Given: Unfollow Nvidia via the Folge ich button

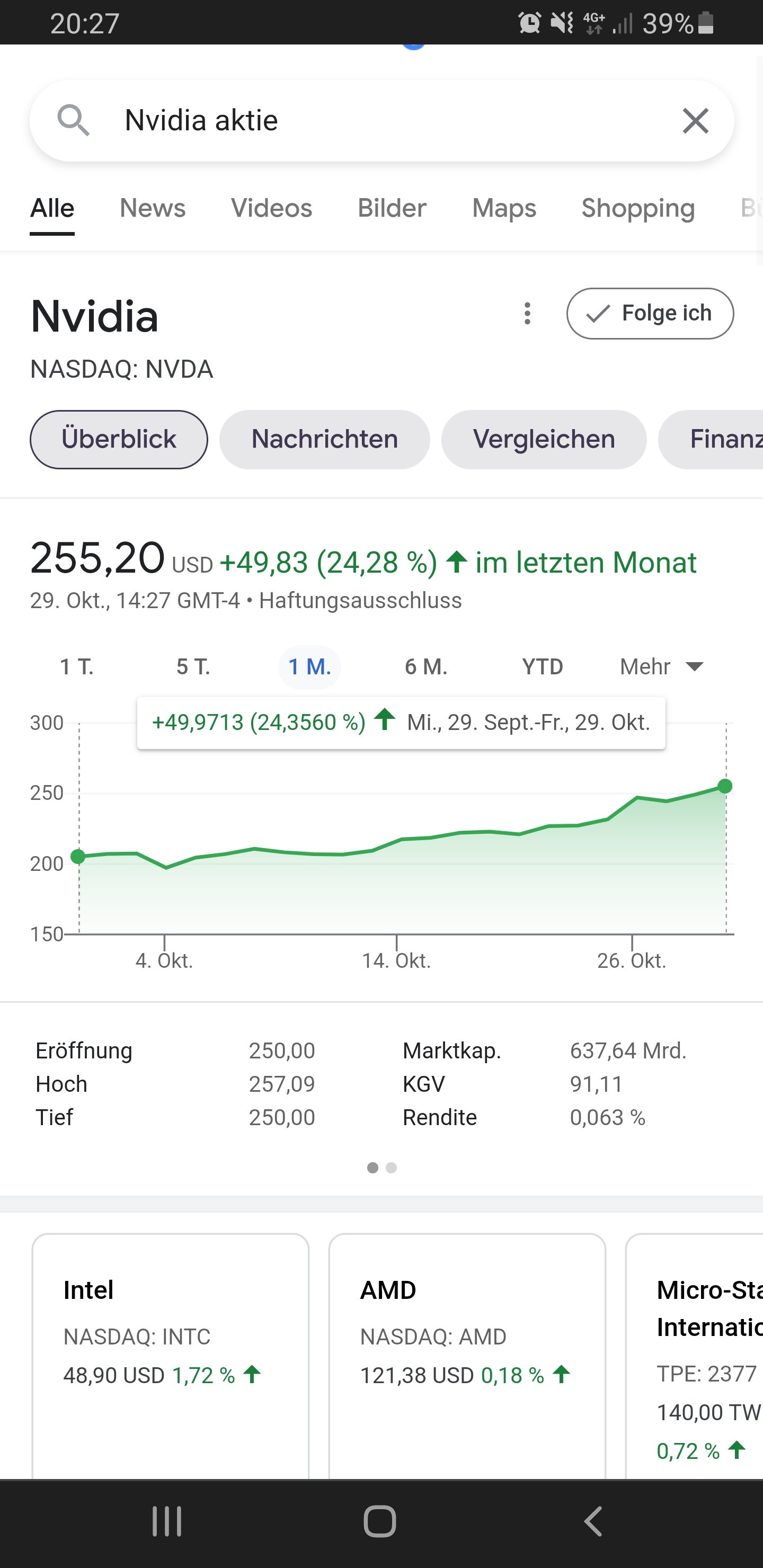Looking at the screenshot, I should click(x=650, y=314).
